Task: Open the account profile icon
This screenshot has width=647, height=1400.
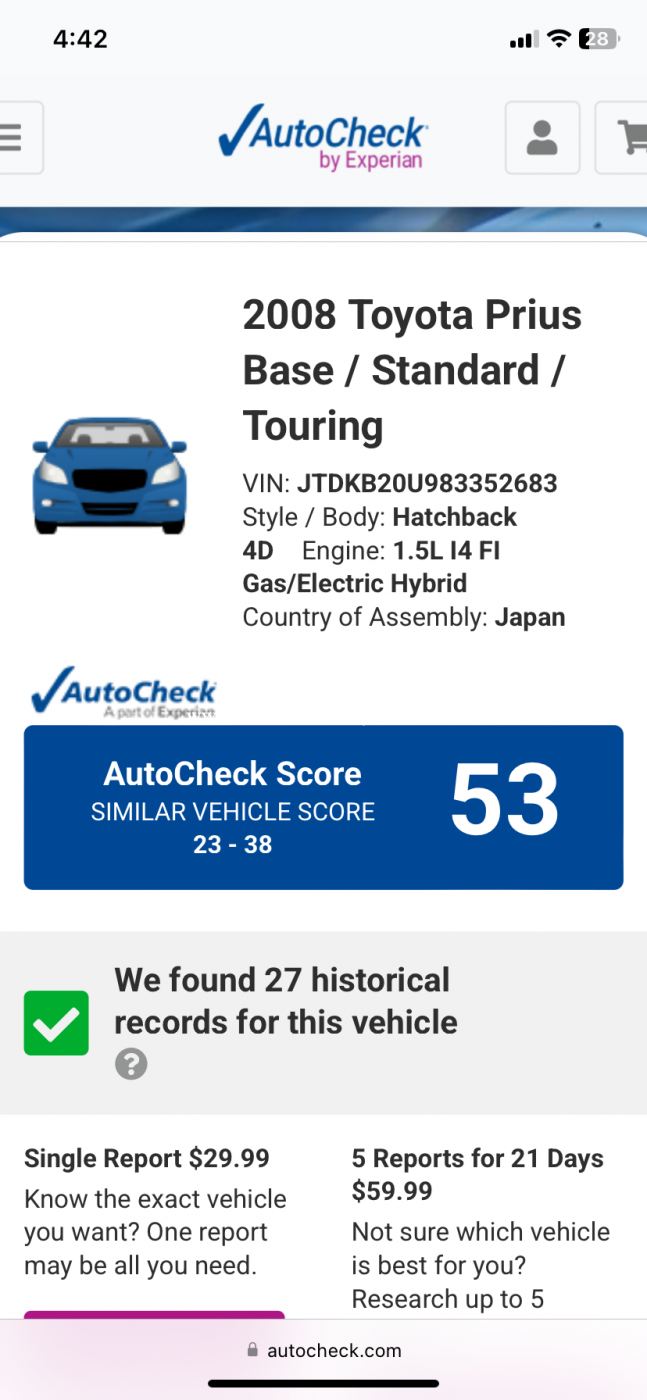Action: tap(542, 138)
